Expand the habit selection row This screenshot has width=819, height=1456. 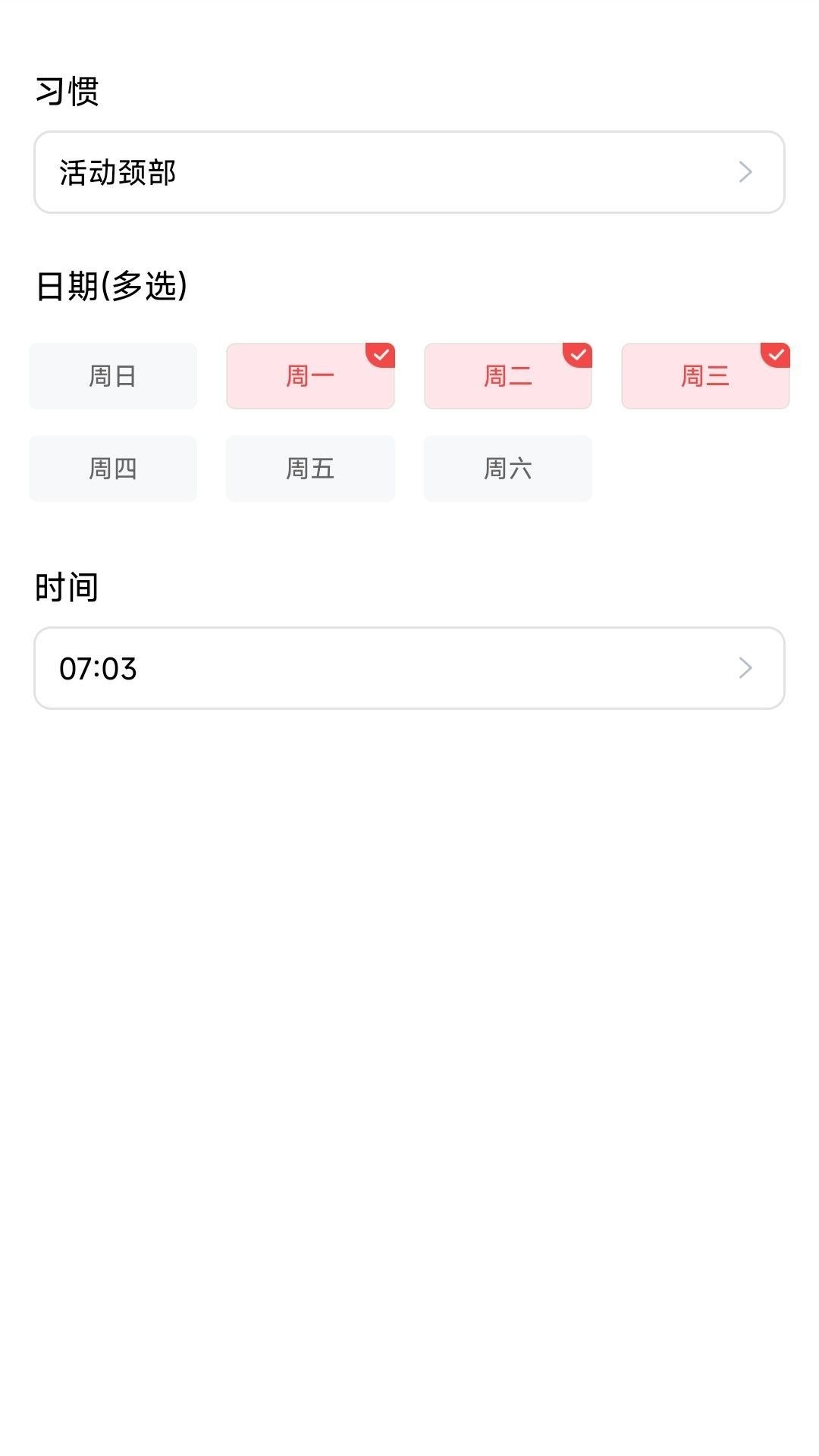[409, 172]
